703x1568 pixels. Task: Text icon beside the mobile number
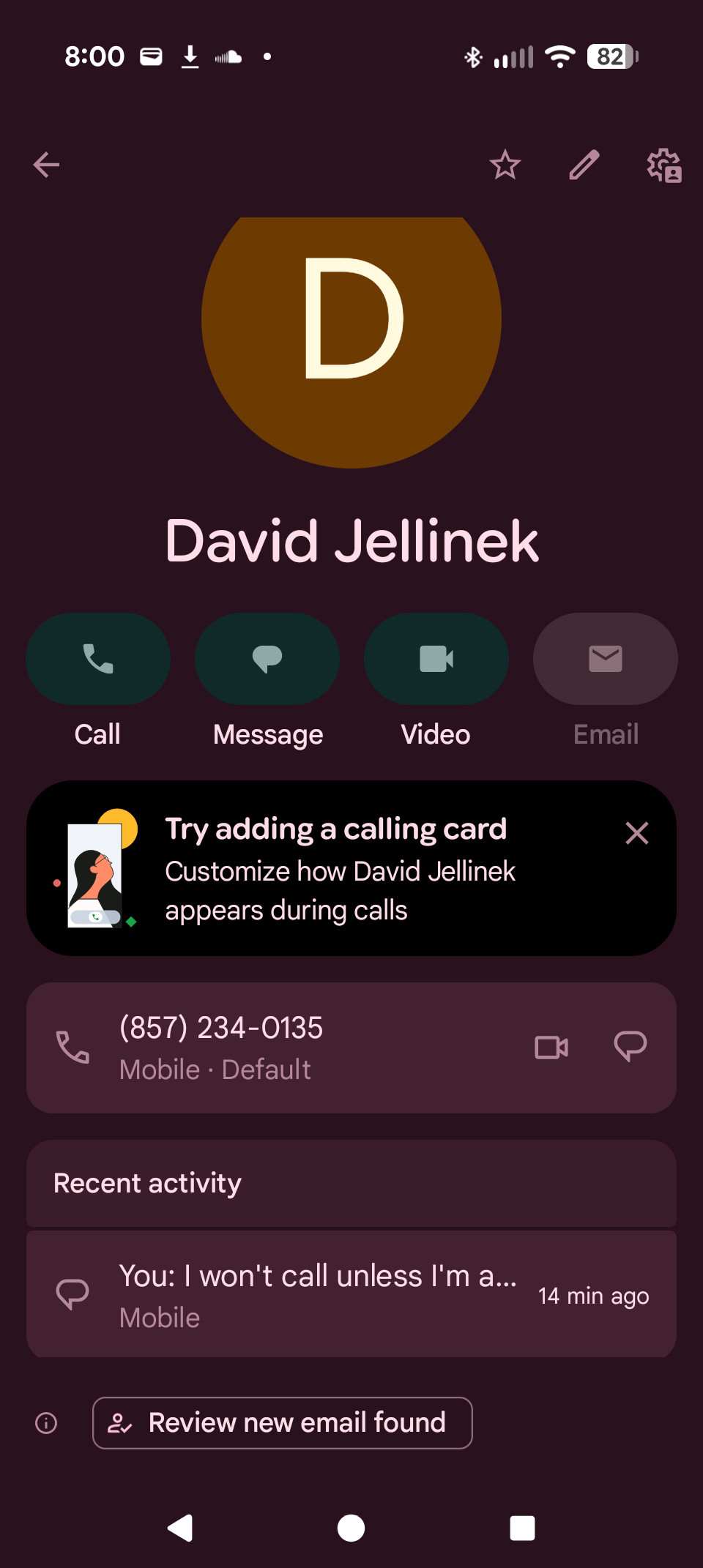630,1047
